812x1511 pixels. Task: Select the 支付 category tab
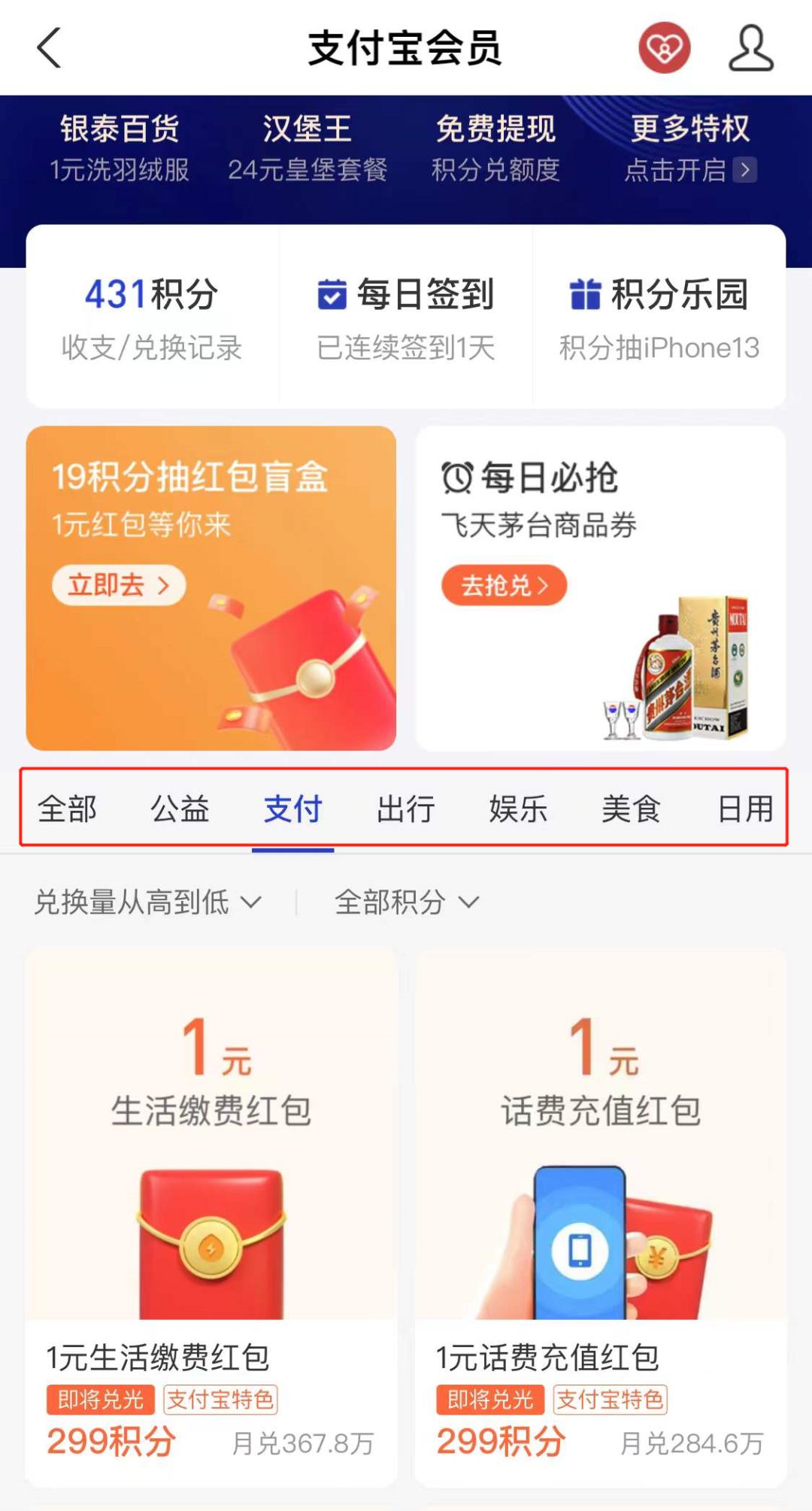292,811
